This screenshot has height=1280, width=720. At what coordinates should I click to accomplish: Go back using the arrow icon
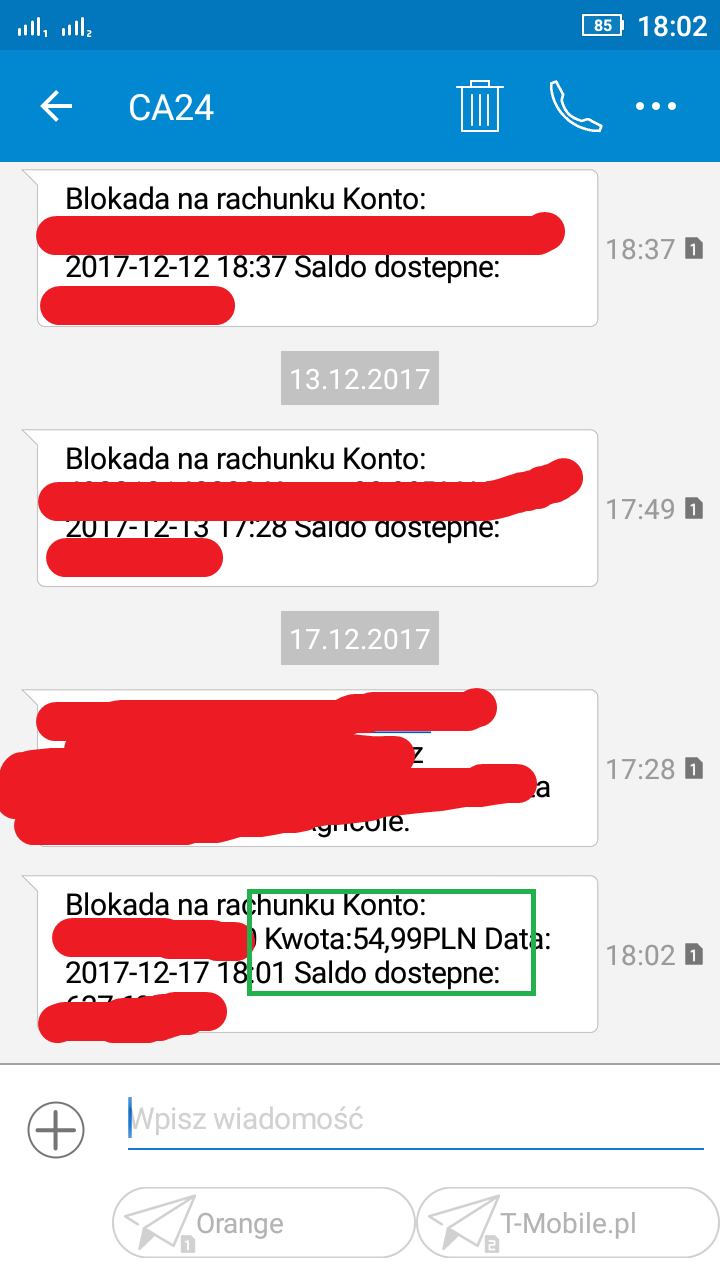(57, 106)
